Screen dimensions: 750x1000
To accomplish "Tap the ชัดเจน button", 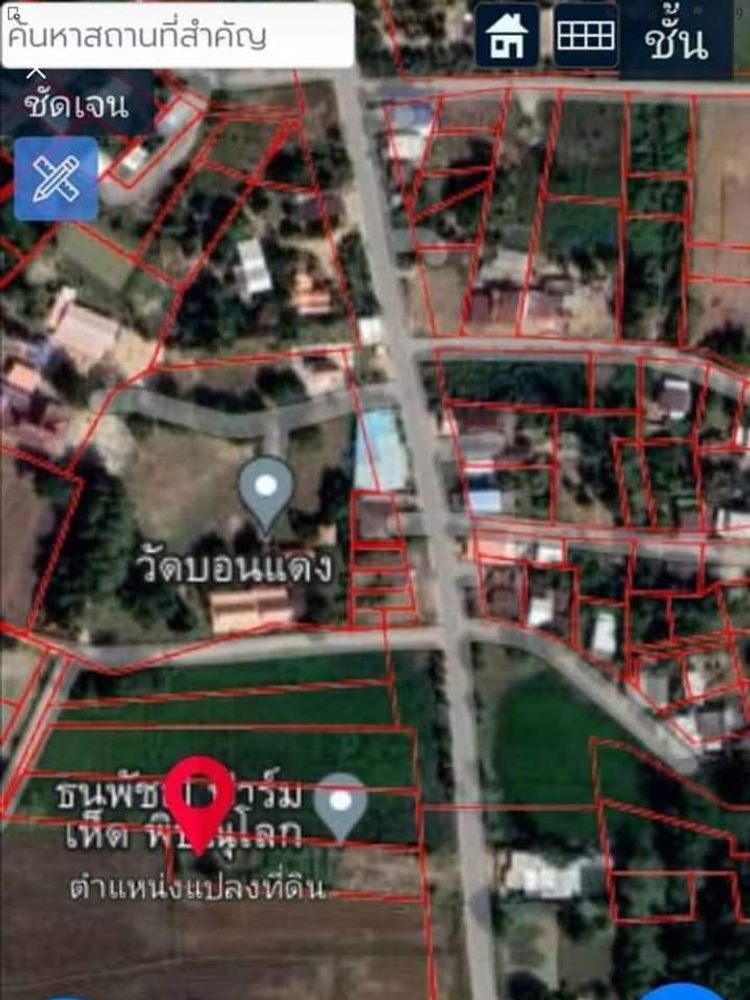I will 77,102.
